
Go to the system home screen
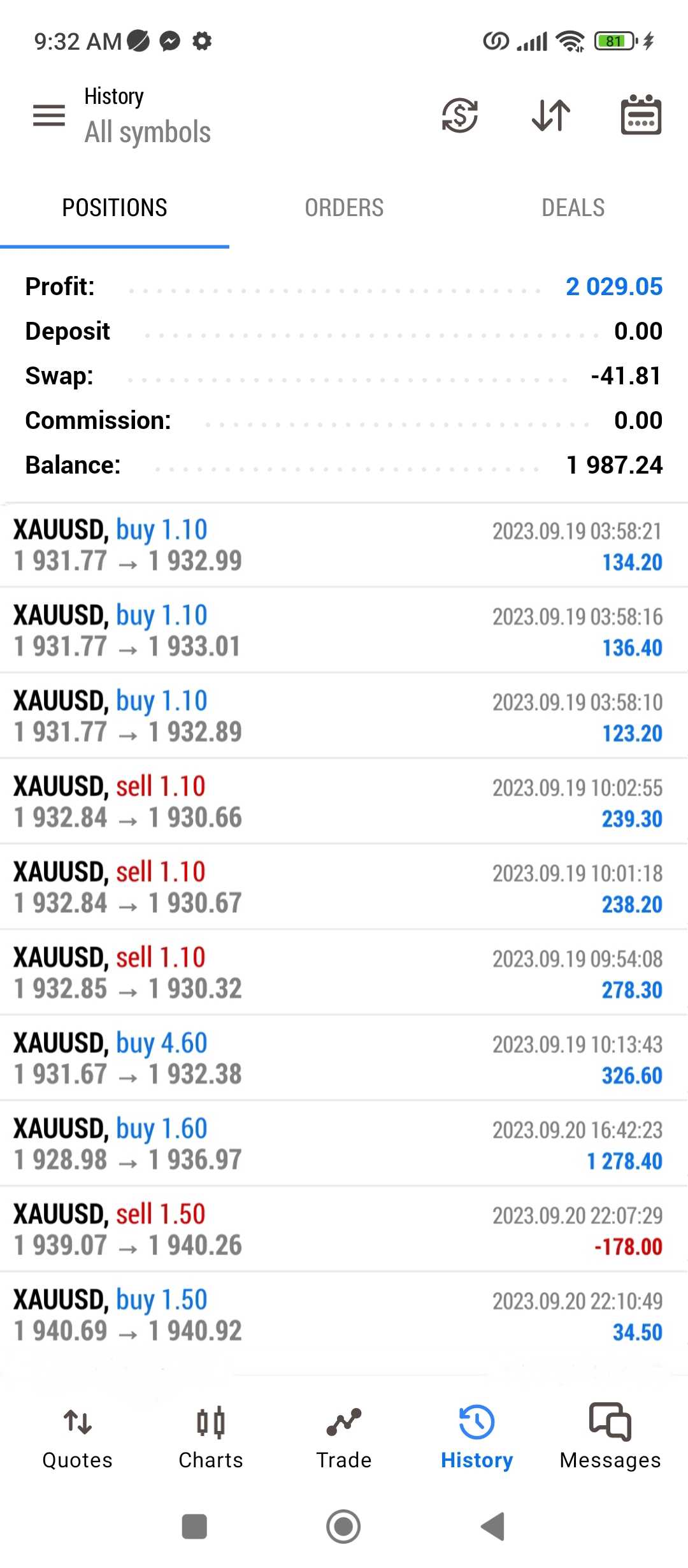coord(343,1527)
